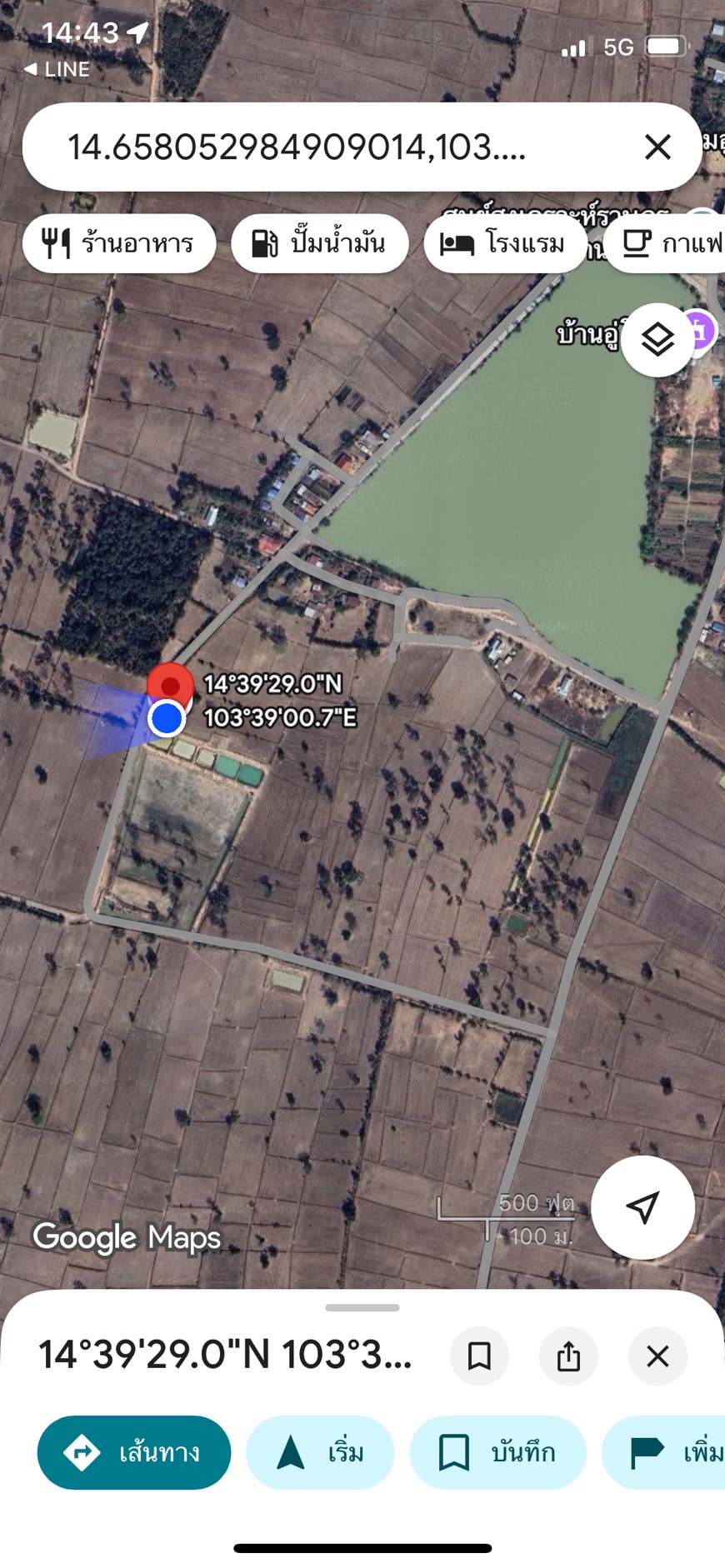Save place with บันทึก button

[x=497, y=1452]
